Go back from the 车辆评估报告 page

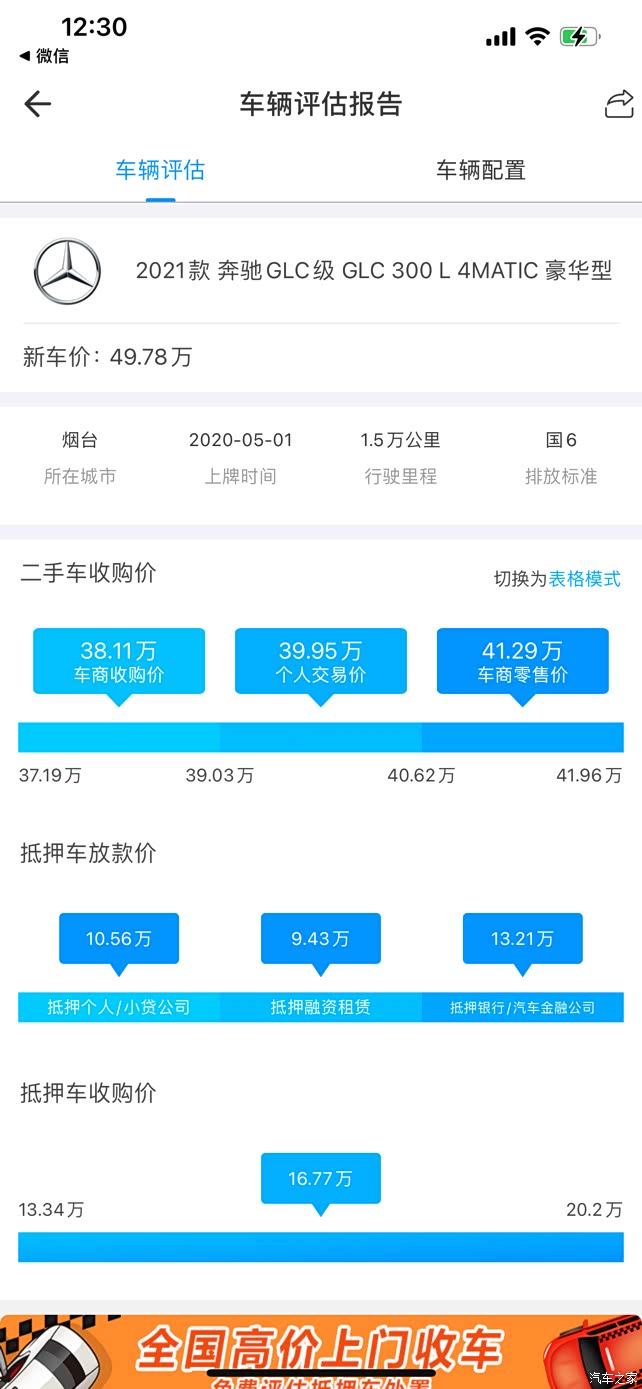tap(38, 104)
